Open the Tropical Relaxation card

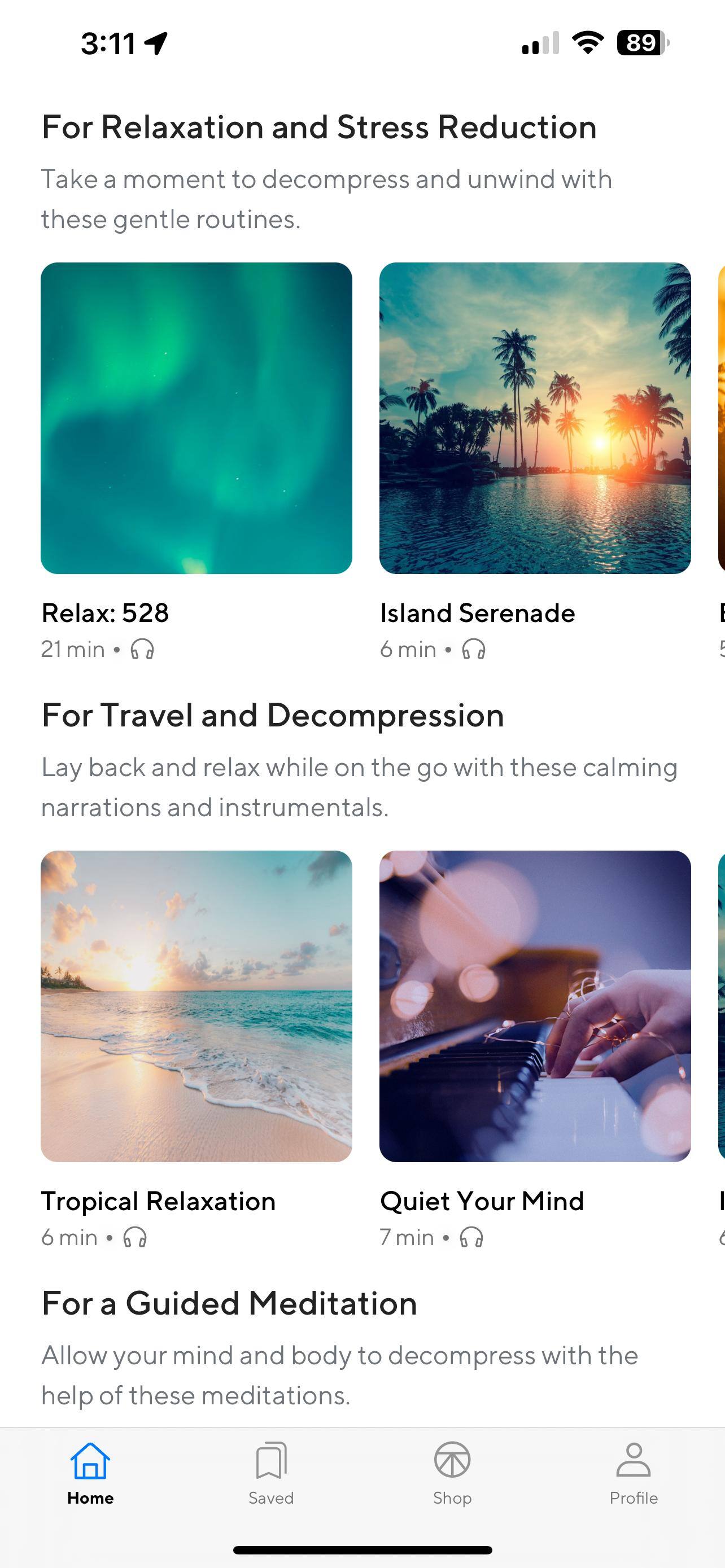tap(196, 1006)
